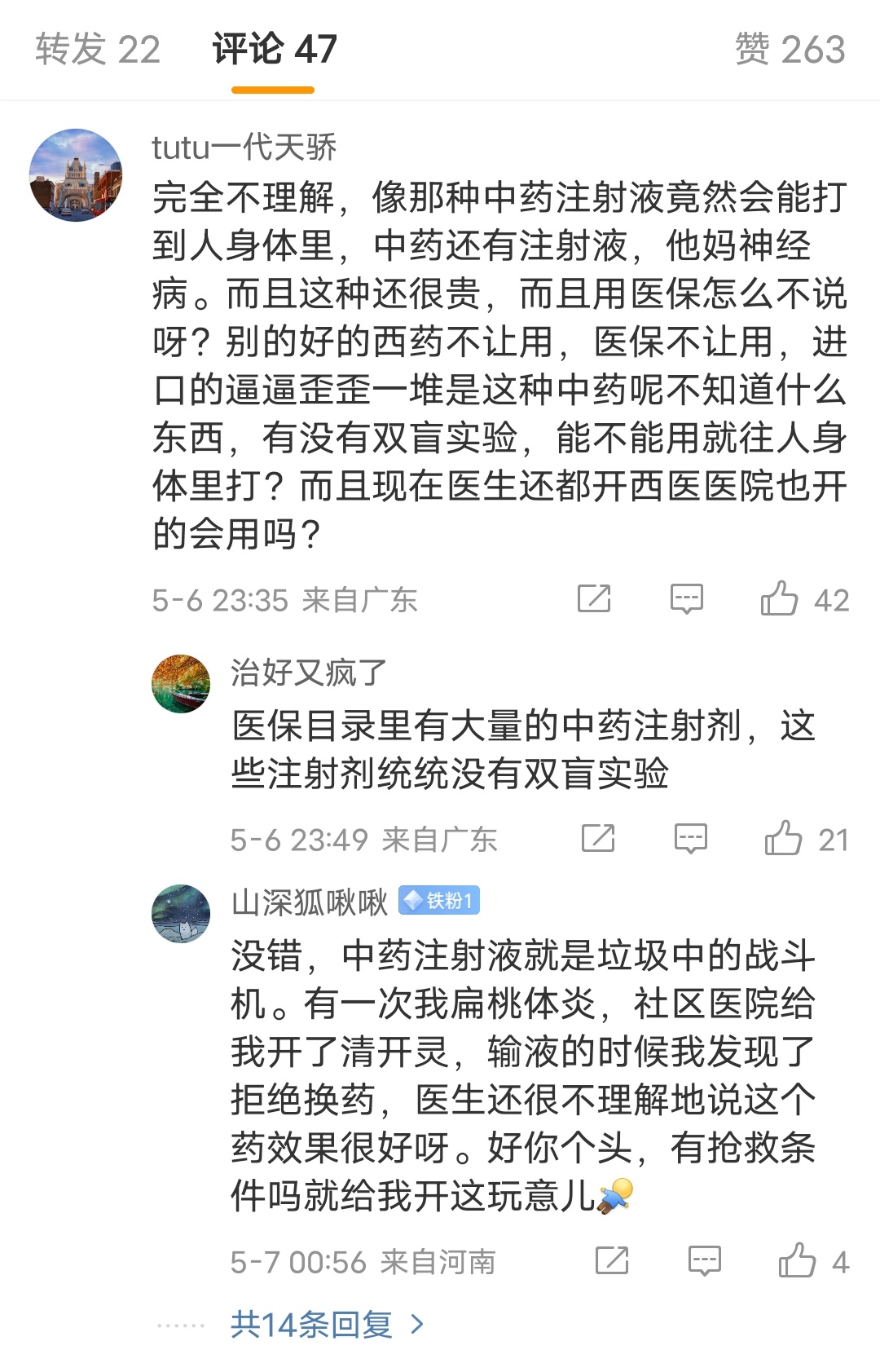Screen dimensions: 880x1372
Task: Reply to 山深狐啾啾's comment
Action: tap(704, 1260)
